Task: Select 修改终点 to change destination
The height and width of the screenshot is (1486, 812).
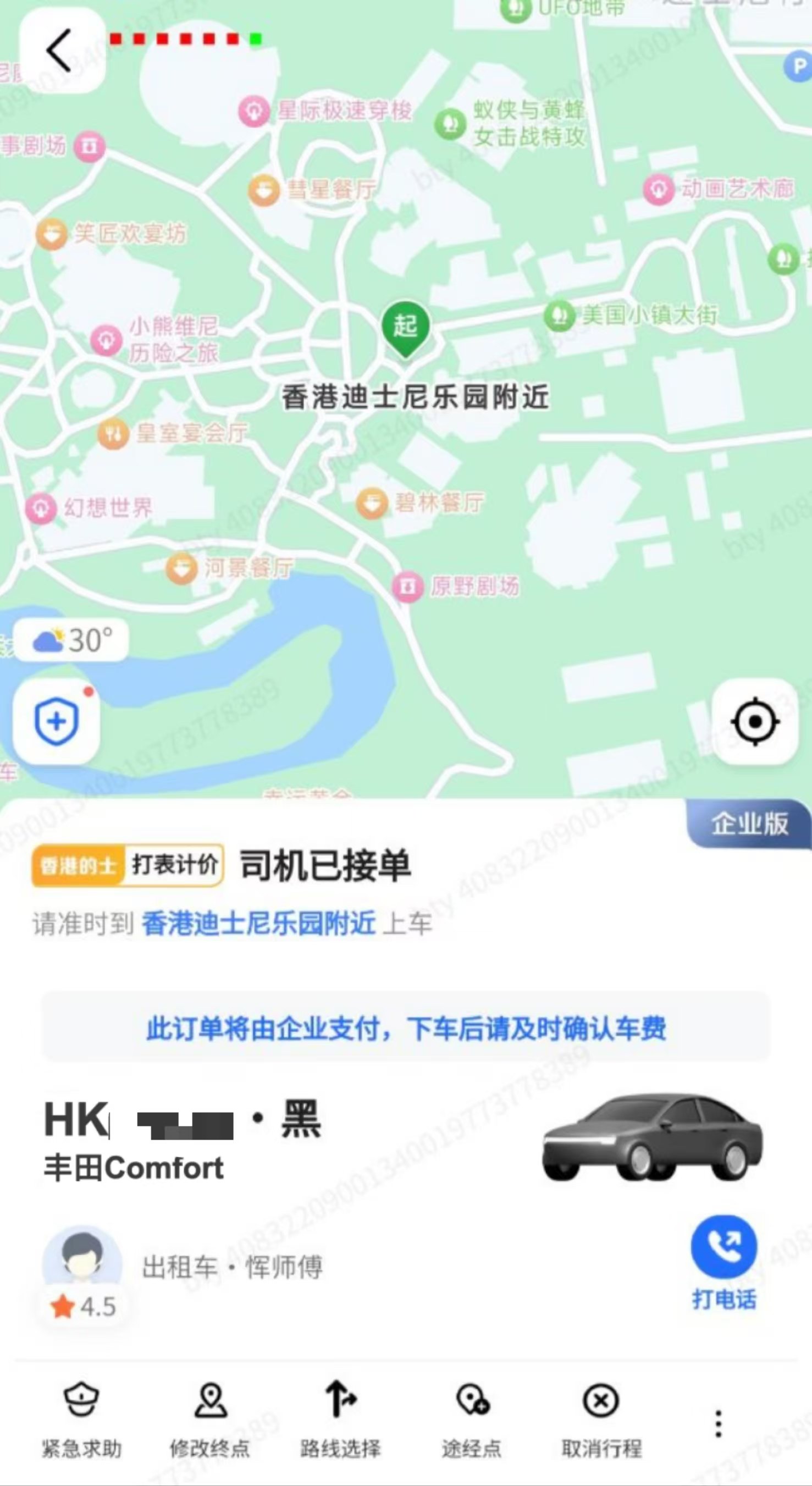Action: tap(210, 1416)
